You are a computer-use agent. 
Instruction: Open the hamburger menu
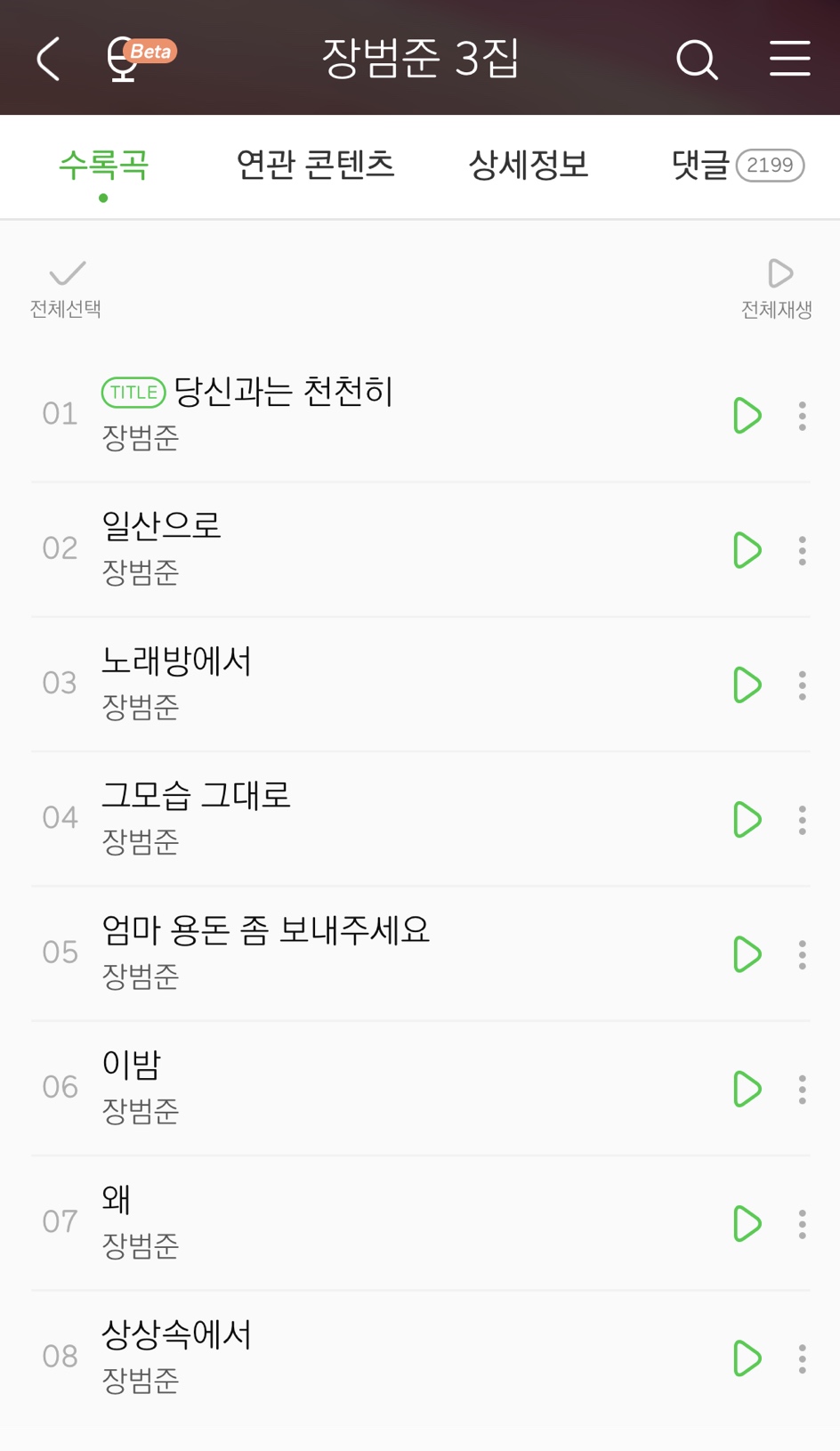point(789,59)
